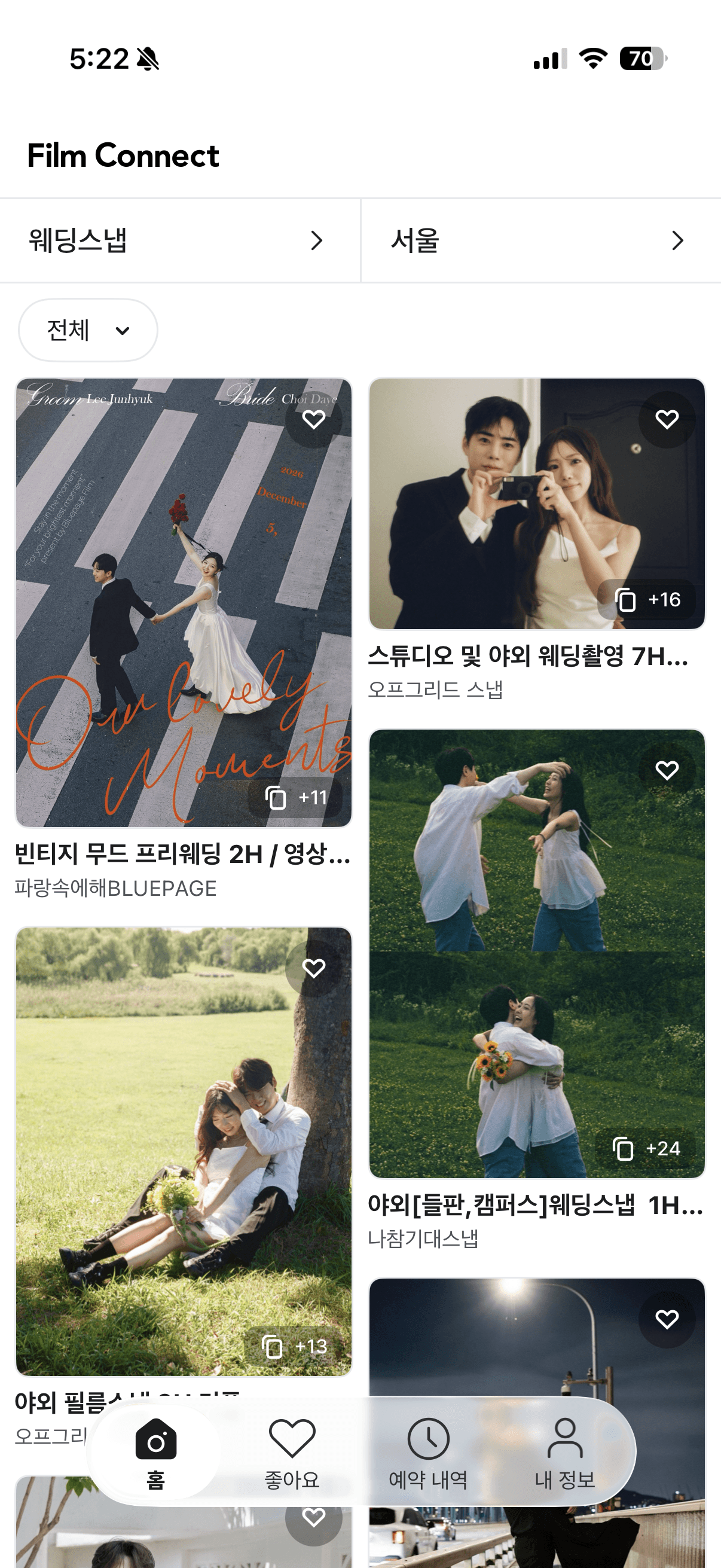This screenshot has width=721, height=1568.
Task: Expand the 전체 filter dropdown
Action: 88,330
